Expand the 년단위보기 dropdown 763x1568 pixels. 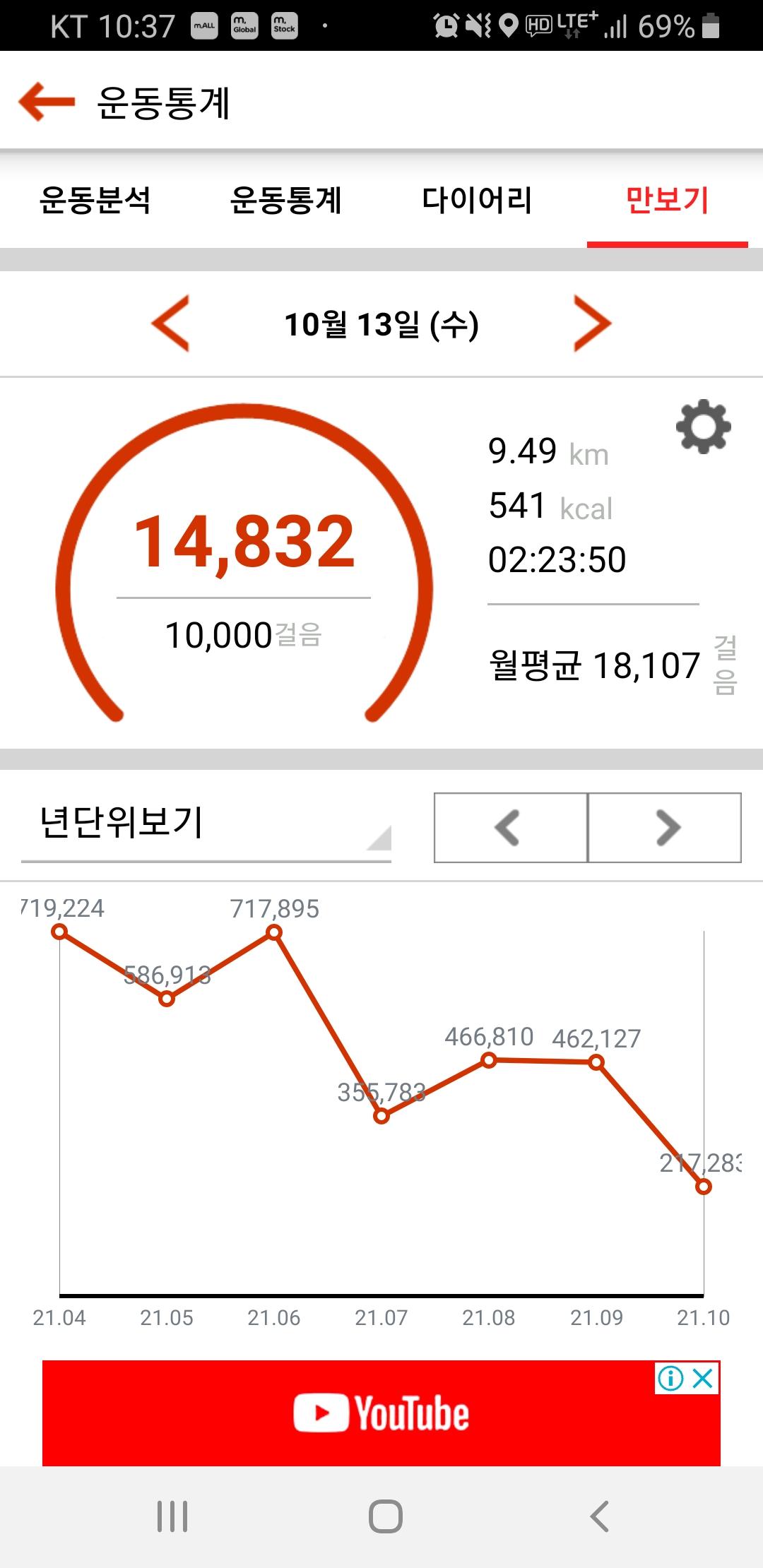pos(206,825)
